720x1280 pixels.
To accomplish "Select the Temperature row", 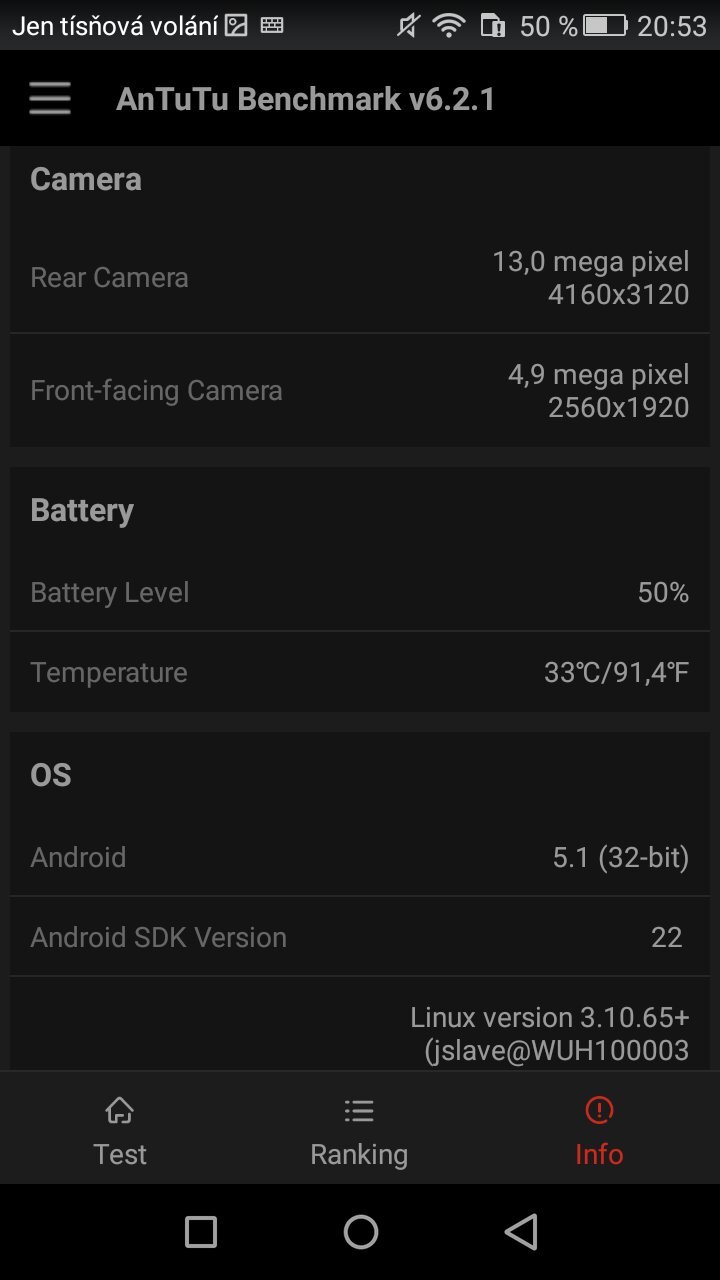I will (x=360, y=672).
